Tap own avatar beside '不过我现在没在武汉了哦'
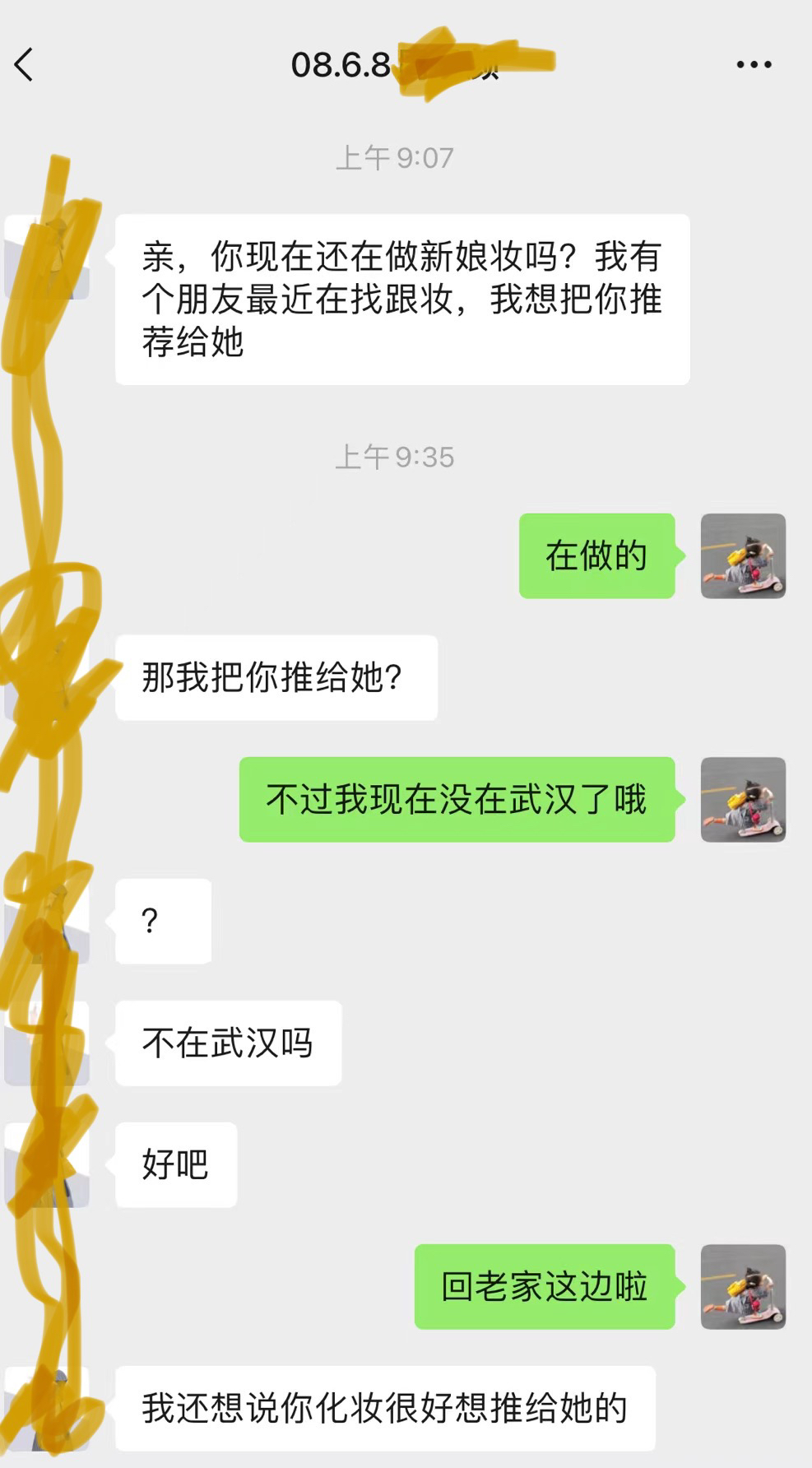 pos(743,799)
